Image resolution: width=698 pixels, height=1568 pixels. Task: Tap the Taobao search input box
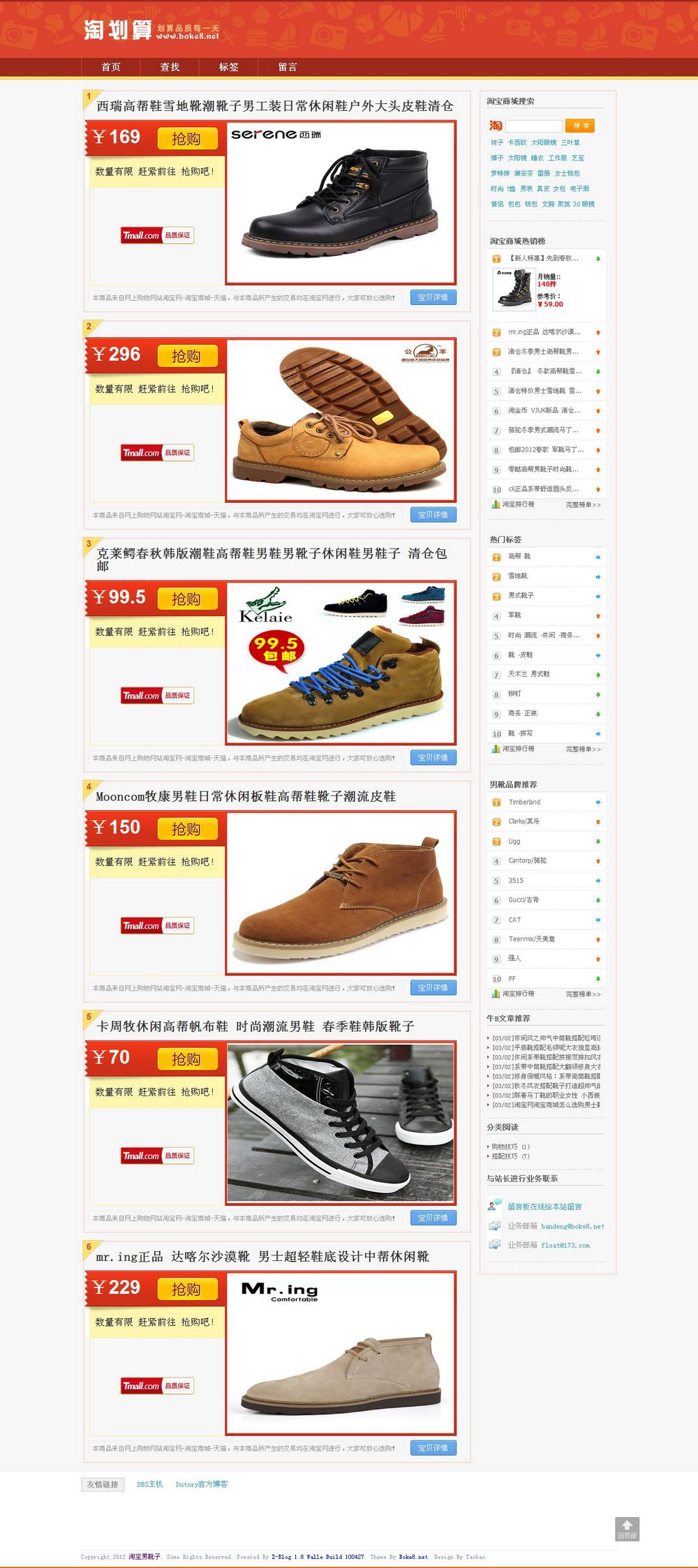point(533,126)
